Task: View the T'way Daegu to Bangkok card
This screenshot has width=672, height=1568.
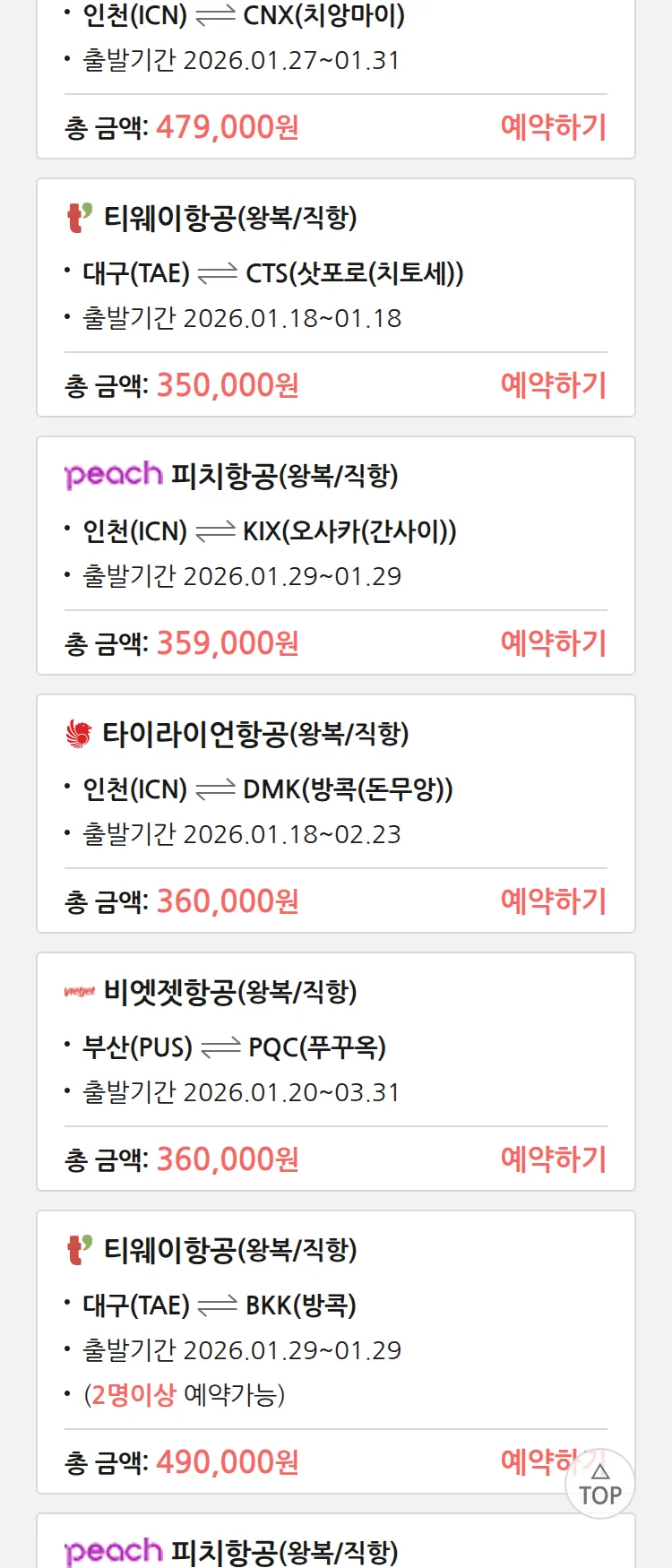Action: [x=335, y=1305]
